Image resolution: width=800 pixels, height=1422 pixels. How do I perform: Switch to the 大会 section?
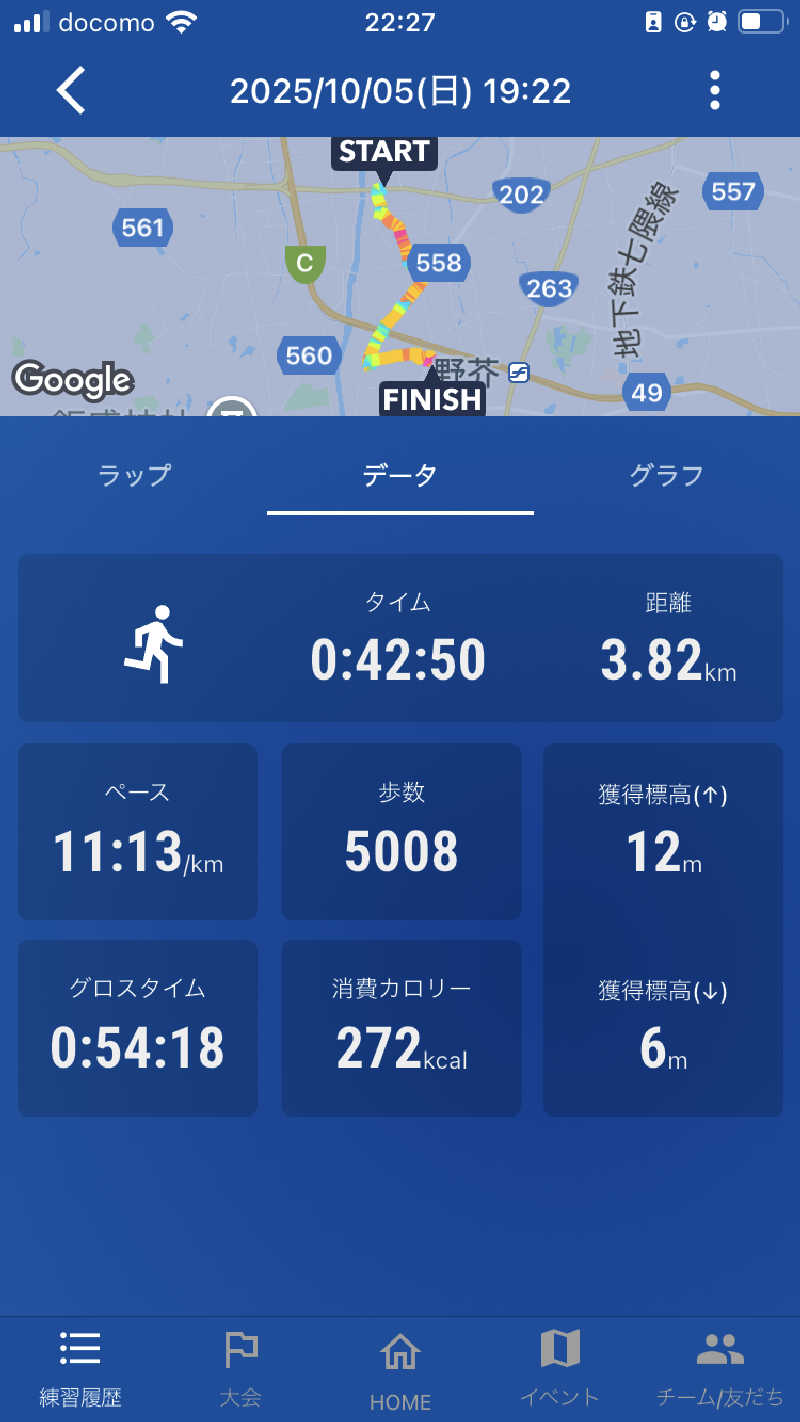pyautogui.click(x=240, y=1370)
